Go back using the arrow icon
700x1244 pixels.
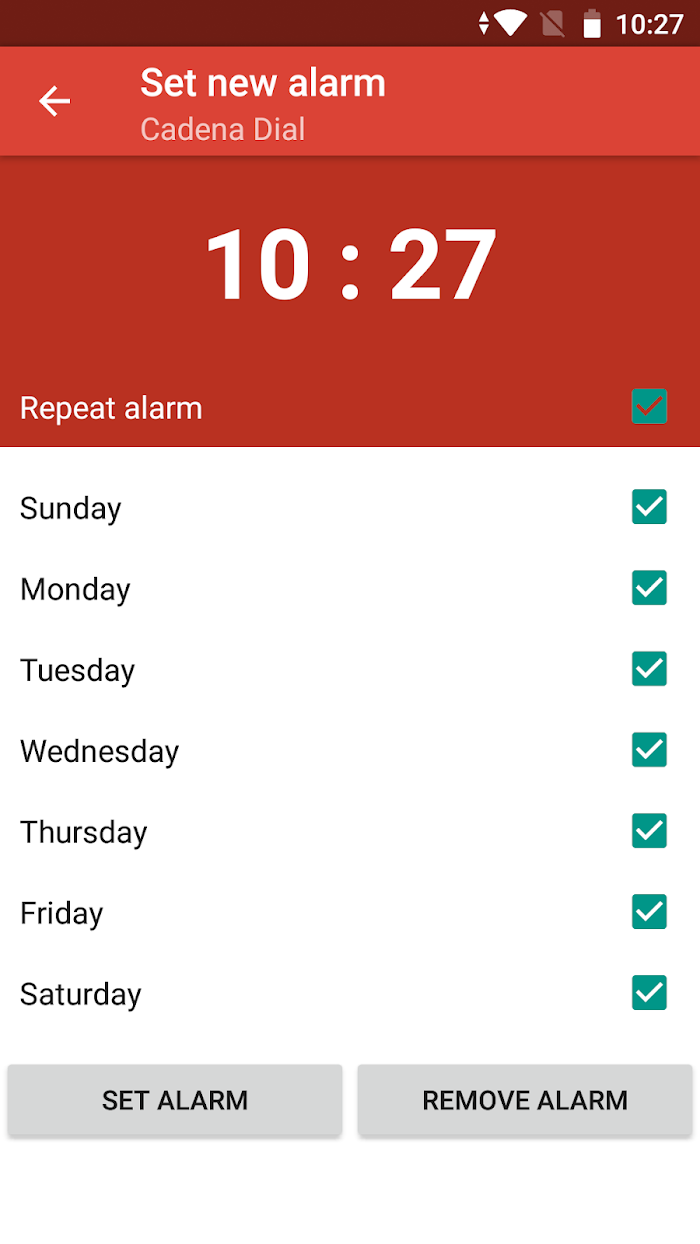click(55, 101)
